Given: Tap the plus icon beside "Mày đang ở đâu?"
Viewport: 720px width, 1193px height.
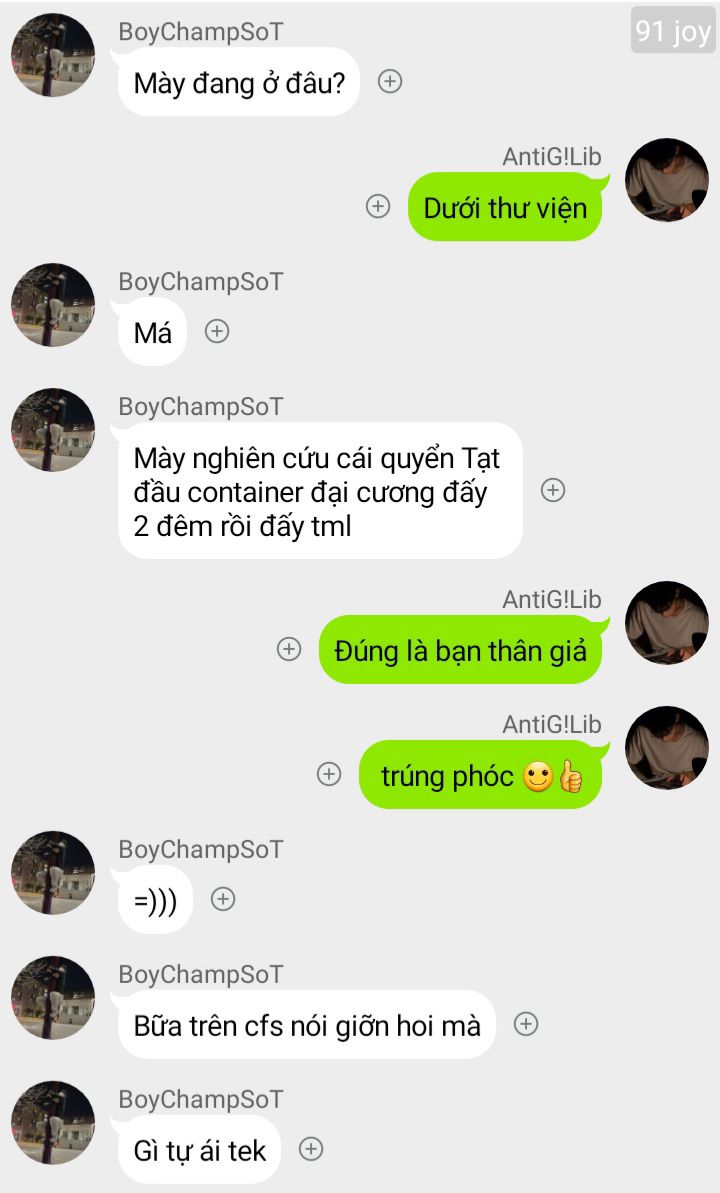Looking at the screenshot, I should (x=390, y=81).
